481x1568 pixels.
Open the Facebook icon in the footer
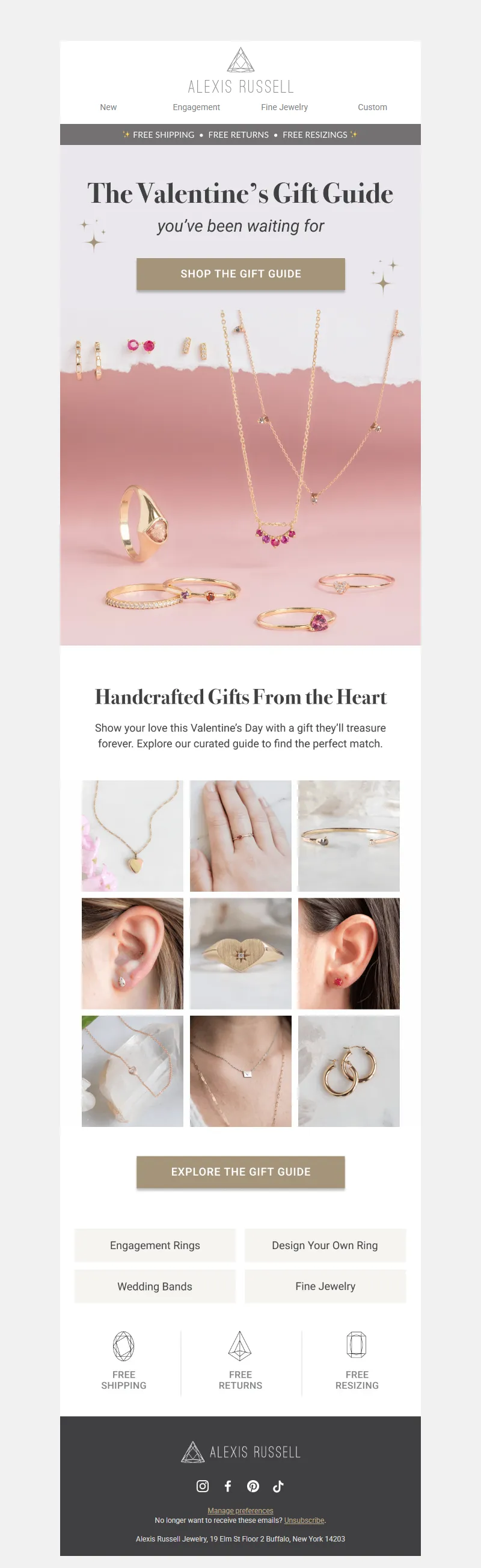(x=228, y=1486)
